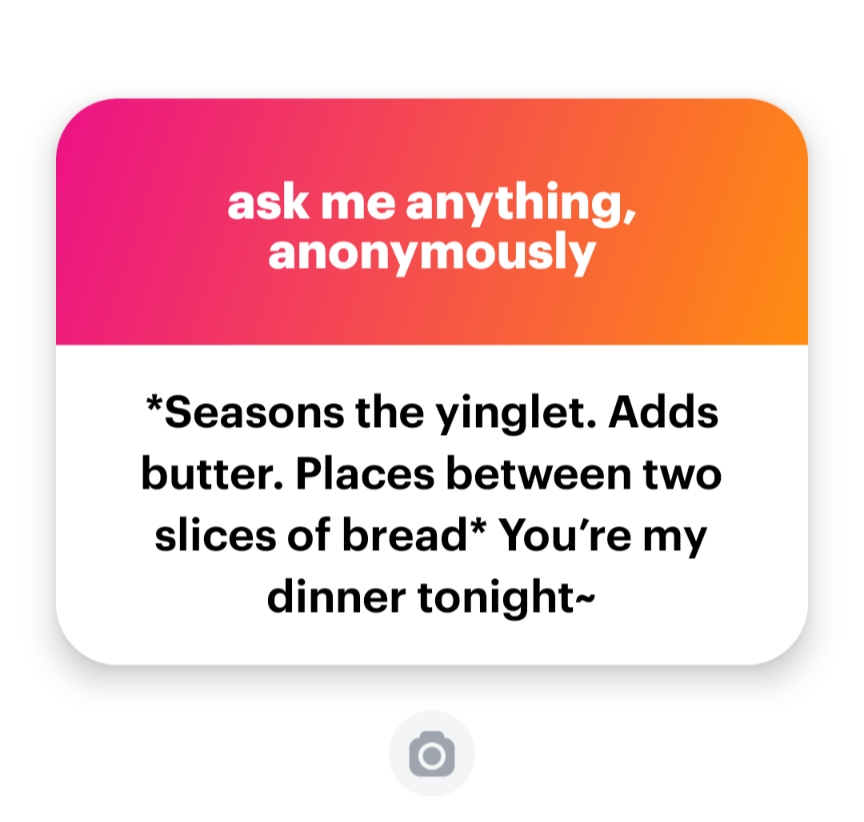This screenshot has width=864, height=822.
Task: Tap the camera icon below the card
Action: 431,754
